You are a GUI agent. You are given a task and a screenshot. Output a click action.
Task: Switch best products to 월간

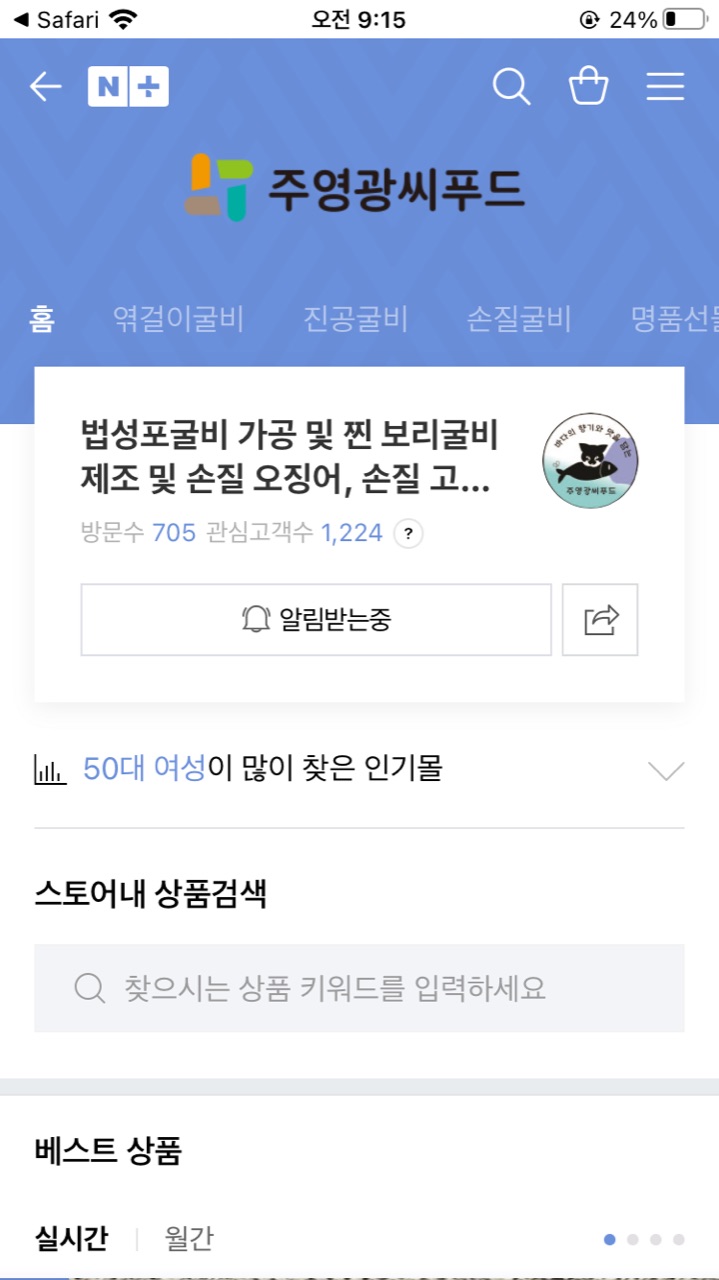click(x=189, y=1240)
